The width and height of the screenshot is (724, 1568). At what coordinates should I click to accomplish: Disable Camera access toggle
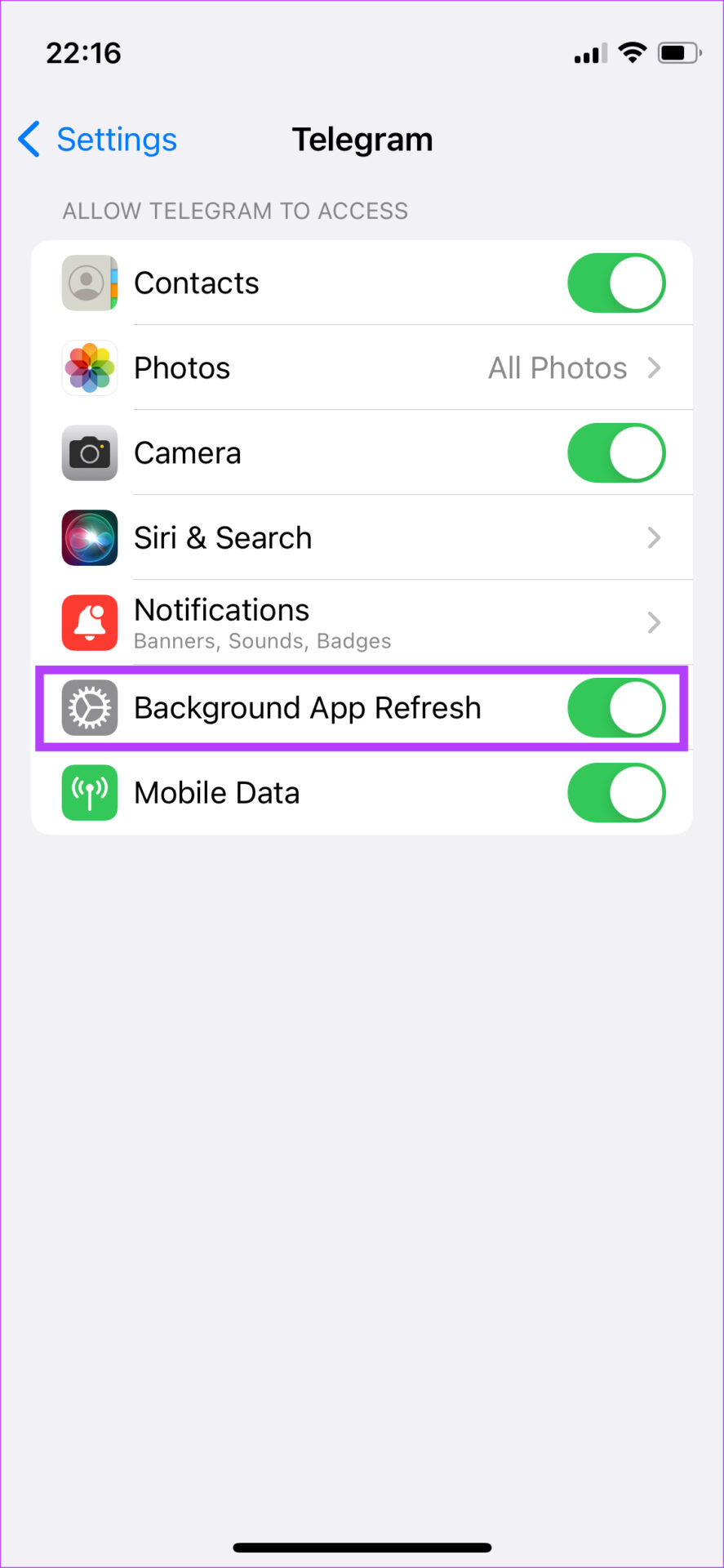click(x=616, y=453)
